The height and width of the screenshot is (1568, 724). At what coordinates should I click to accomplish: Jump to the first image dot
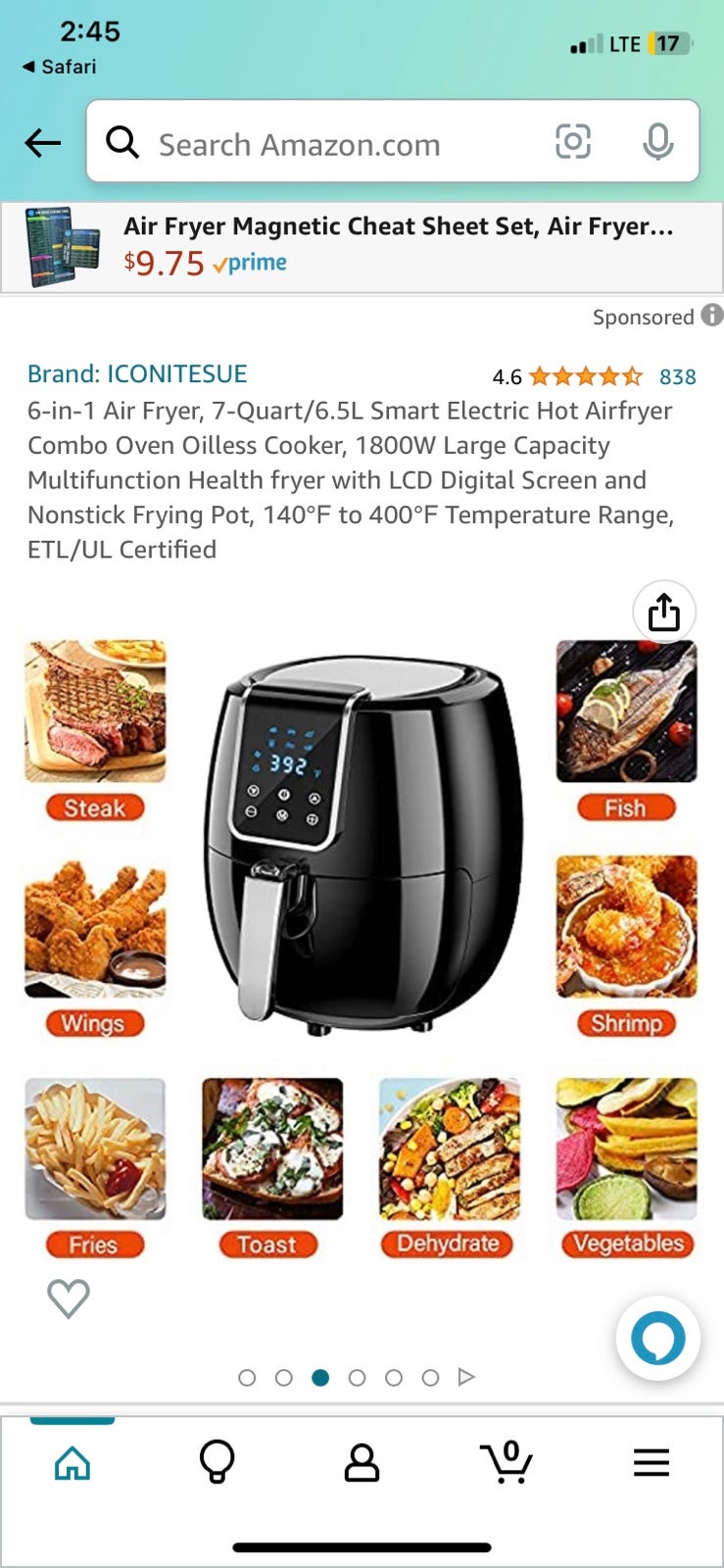tap(247, 1378)
